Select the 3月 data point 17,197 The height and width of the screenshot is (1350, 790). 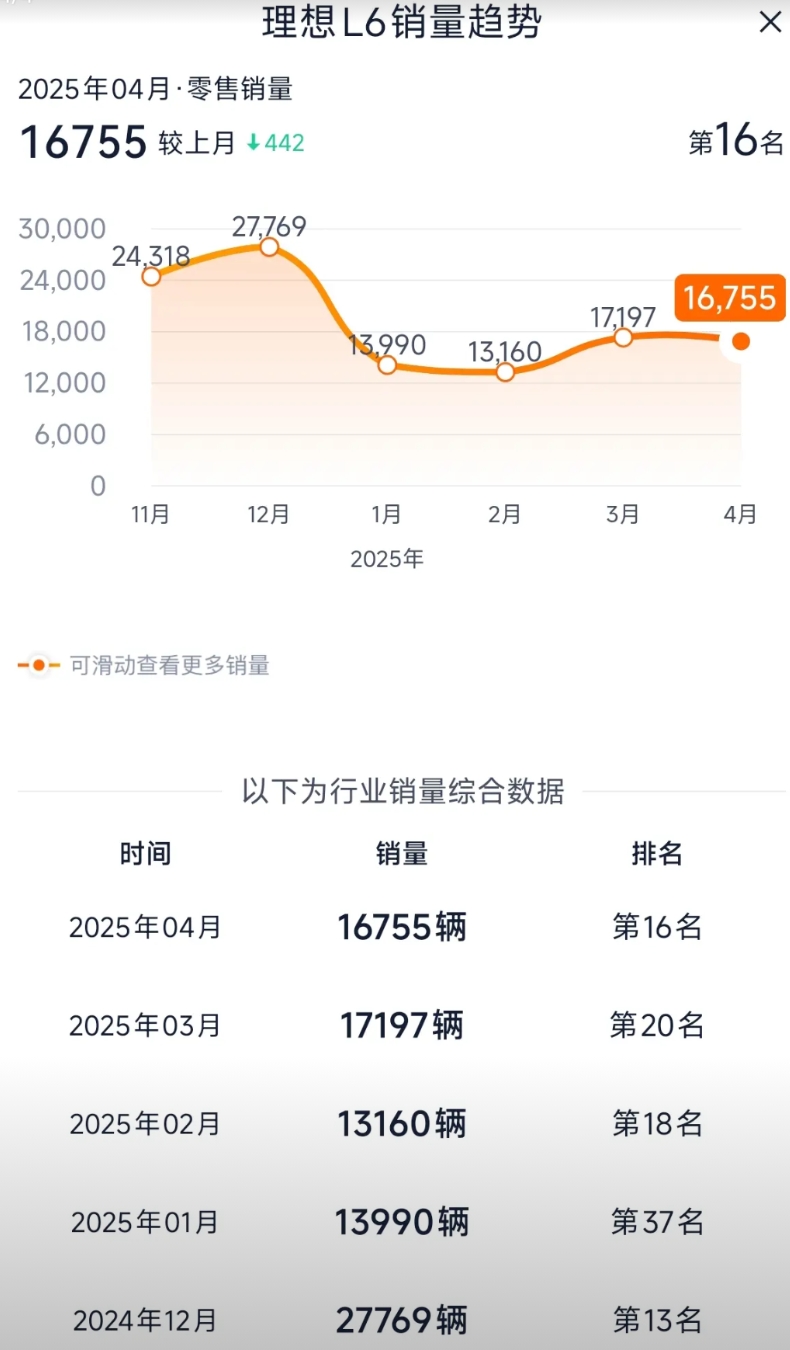coord(623,338)
